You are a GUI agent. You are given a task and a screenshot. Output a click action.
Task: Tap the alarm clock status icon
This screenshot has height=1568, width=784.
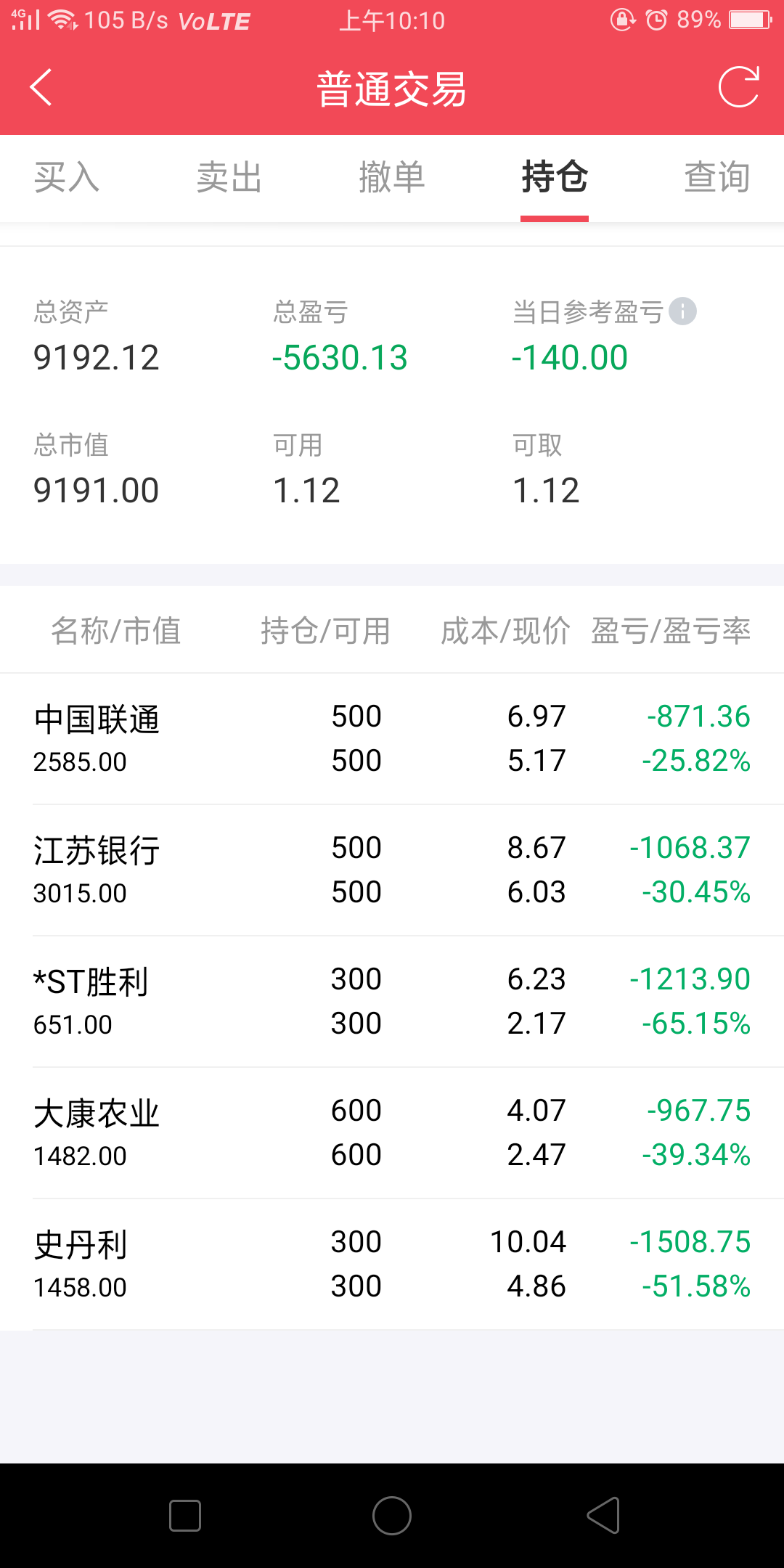656,20
